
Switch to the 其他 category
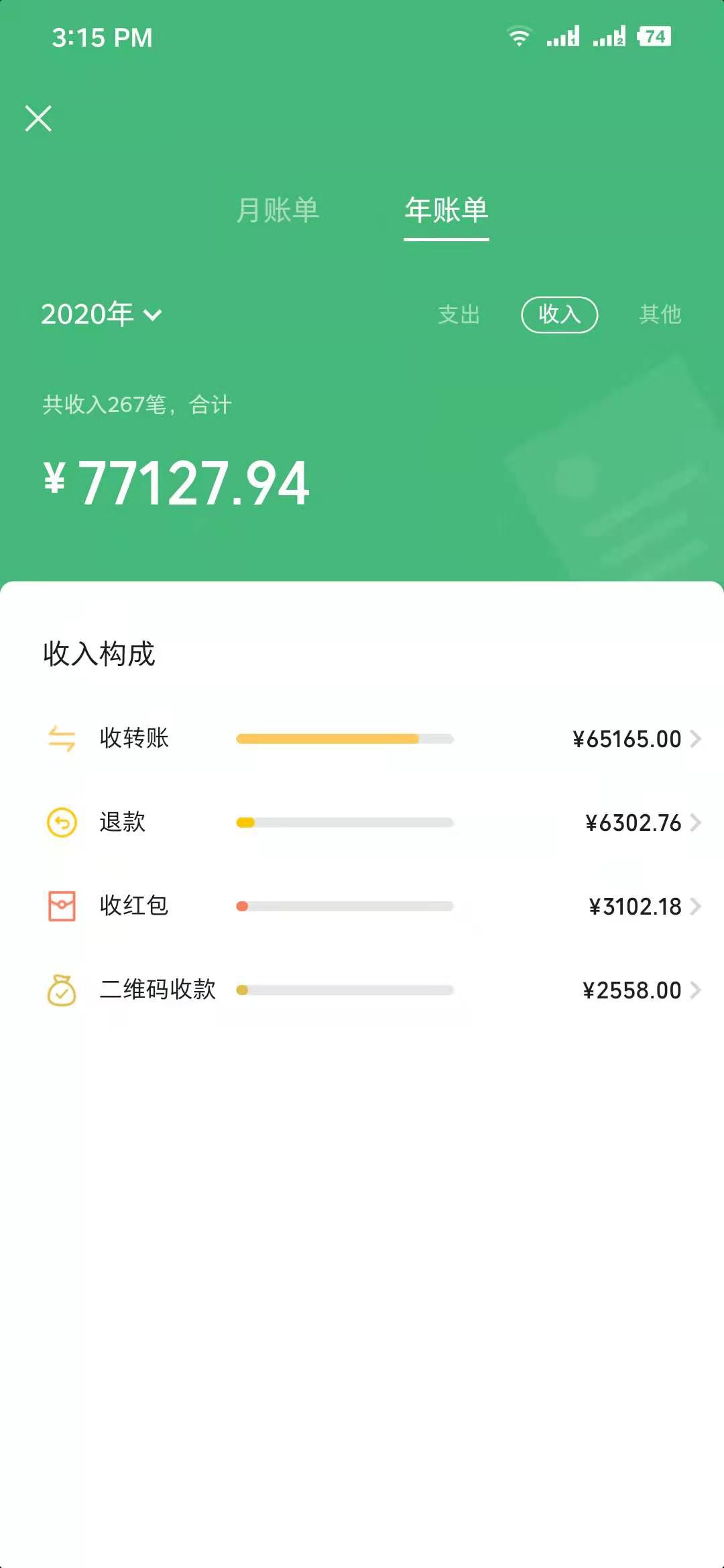click(x=660, y=314)
